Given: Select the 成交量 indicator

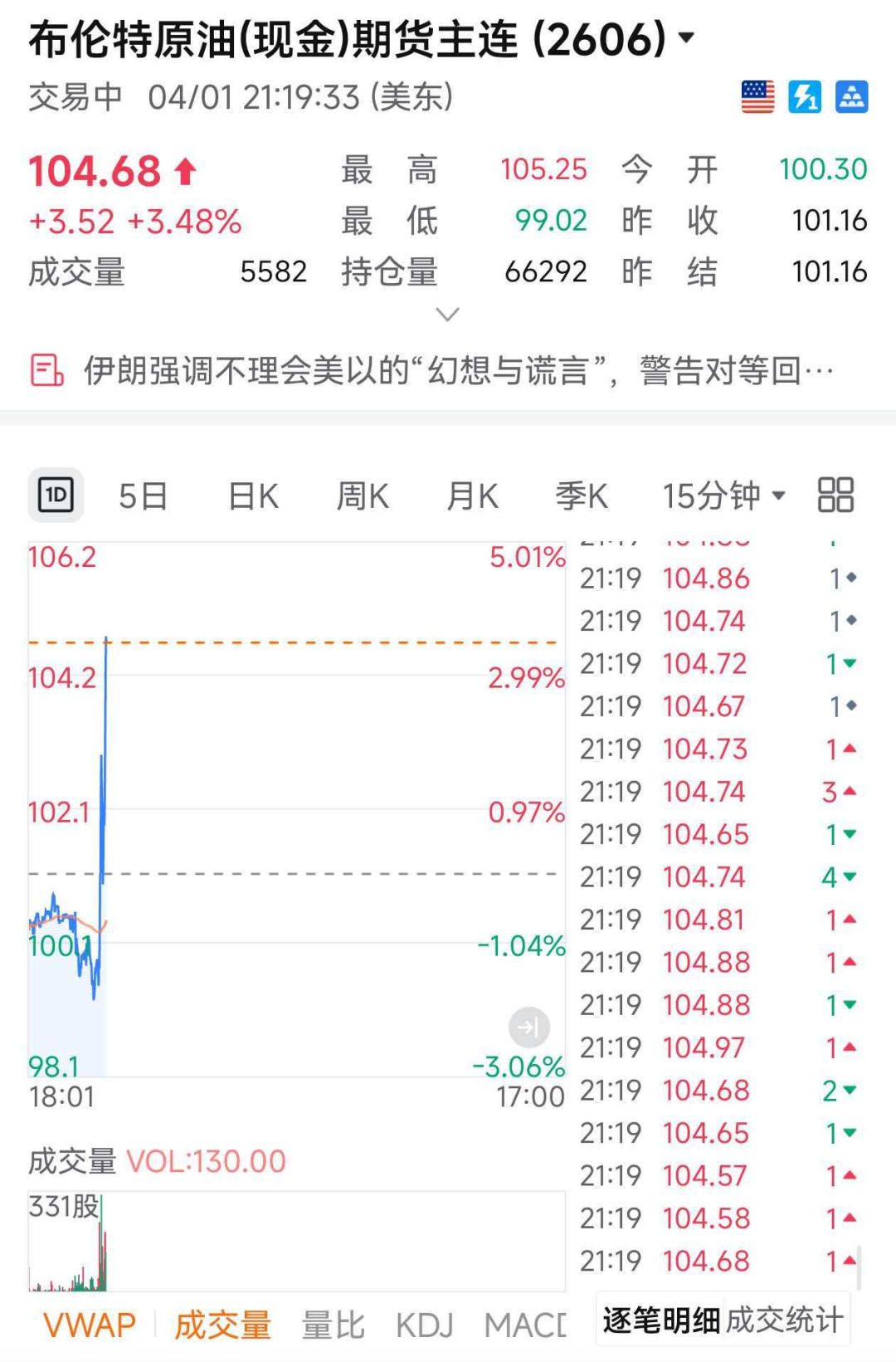Looking at the screenshot, I should pos(222,1325).
